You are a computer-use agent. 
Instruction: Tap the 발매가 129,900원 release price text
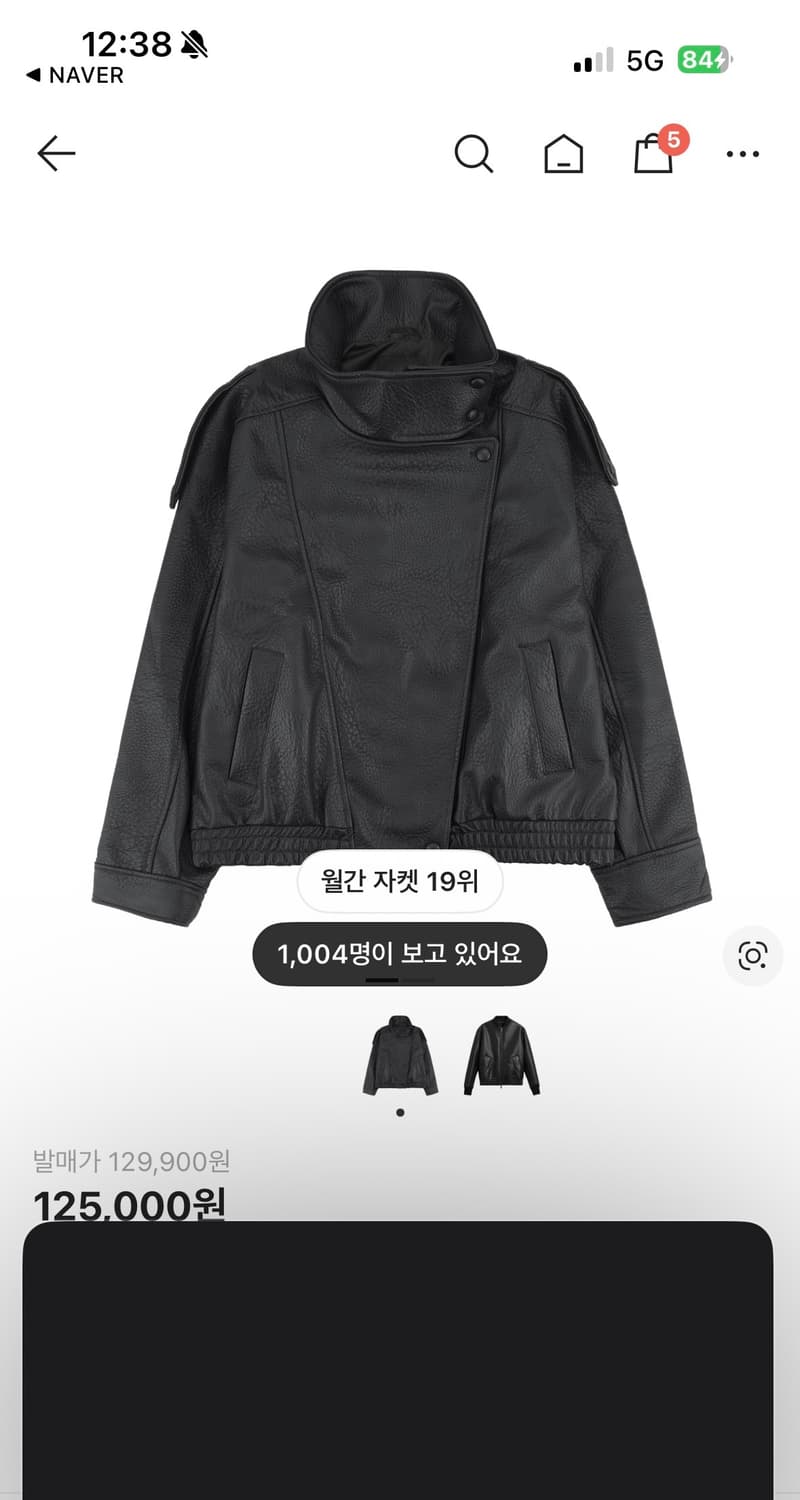click(130, 1161)
